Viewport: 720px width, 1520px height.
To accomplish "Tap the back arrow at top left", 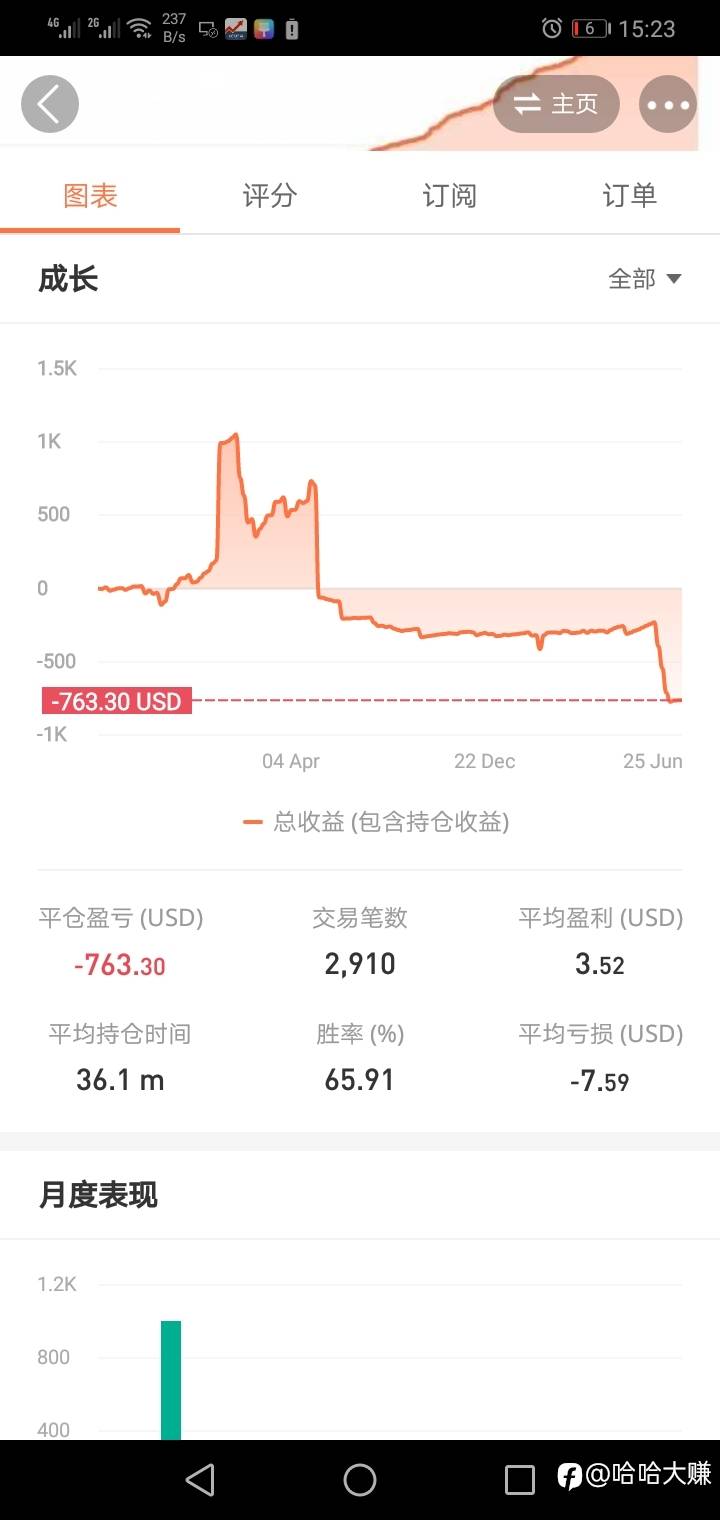I will point(49,103).
